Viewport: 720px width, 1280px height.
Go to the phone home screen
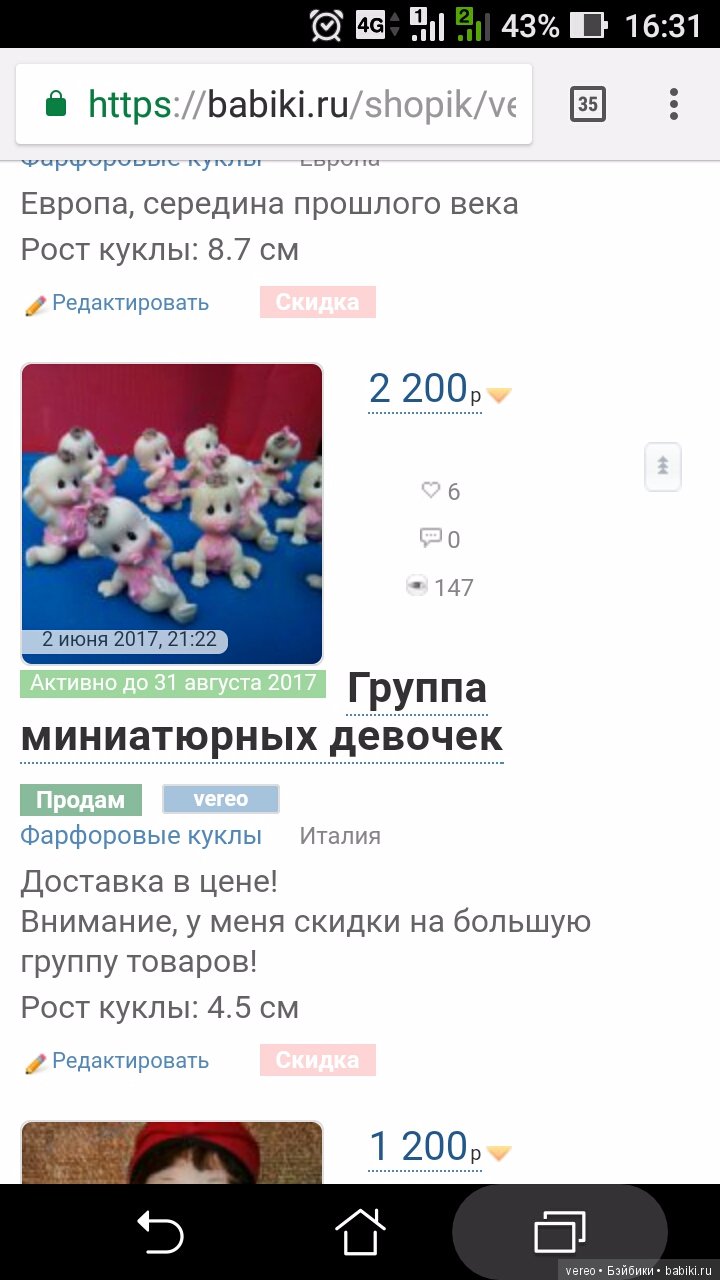tap(360, 1232)
